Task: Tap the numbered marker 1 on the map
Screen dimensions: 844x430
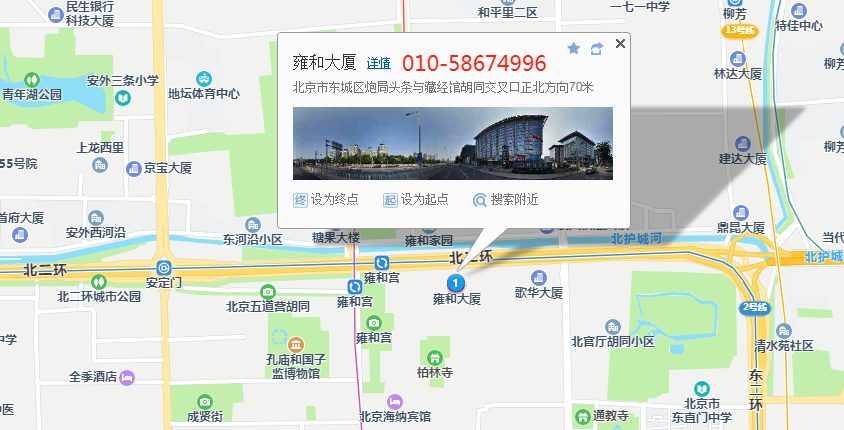Action: pyautogui.click(x=456, y=284)
